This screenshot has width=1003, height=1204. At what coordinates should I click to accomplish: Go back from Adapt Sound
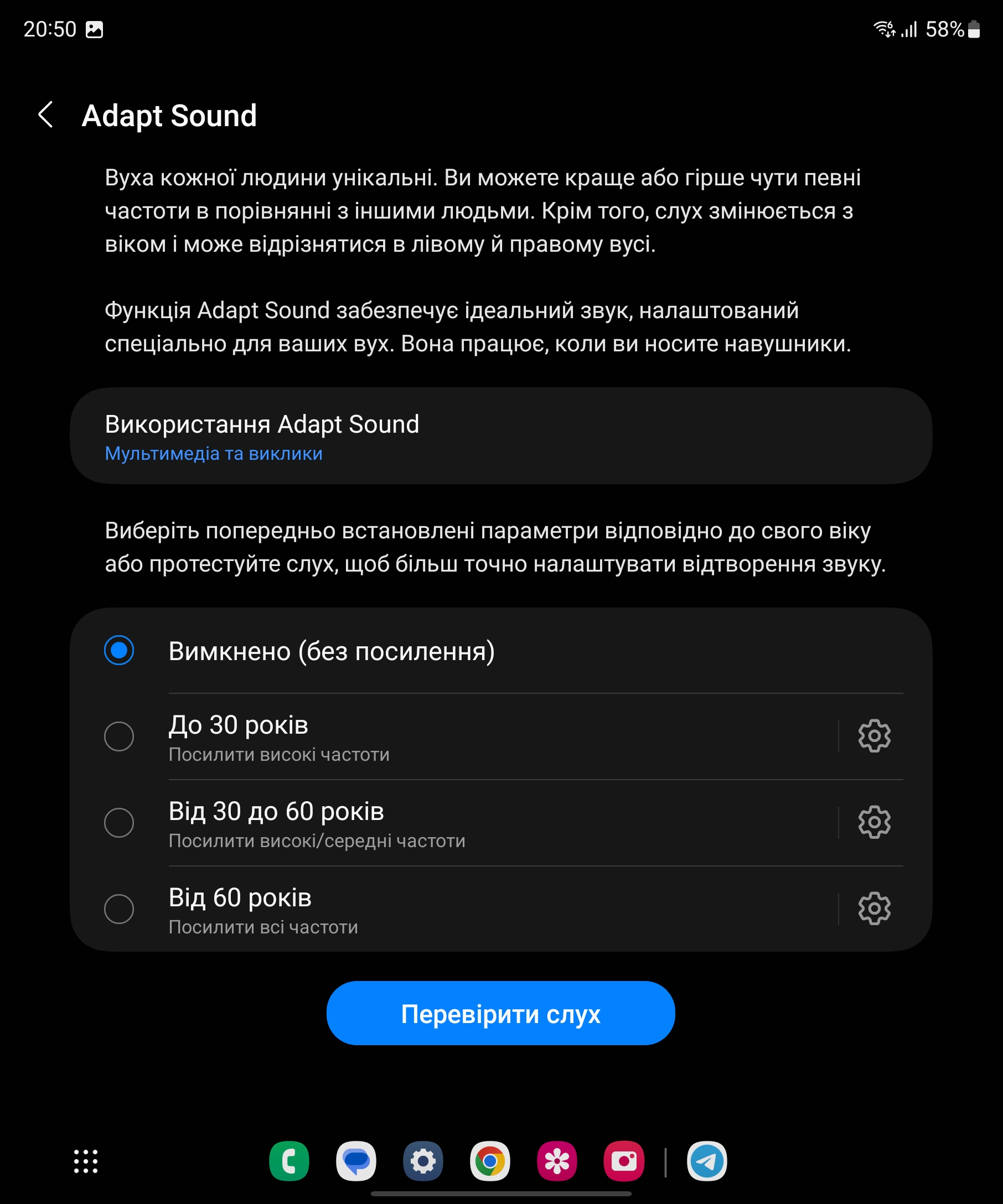(x=46, y=115)
